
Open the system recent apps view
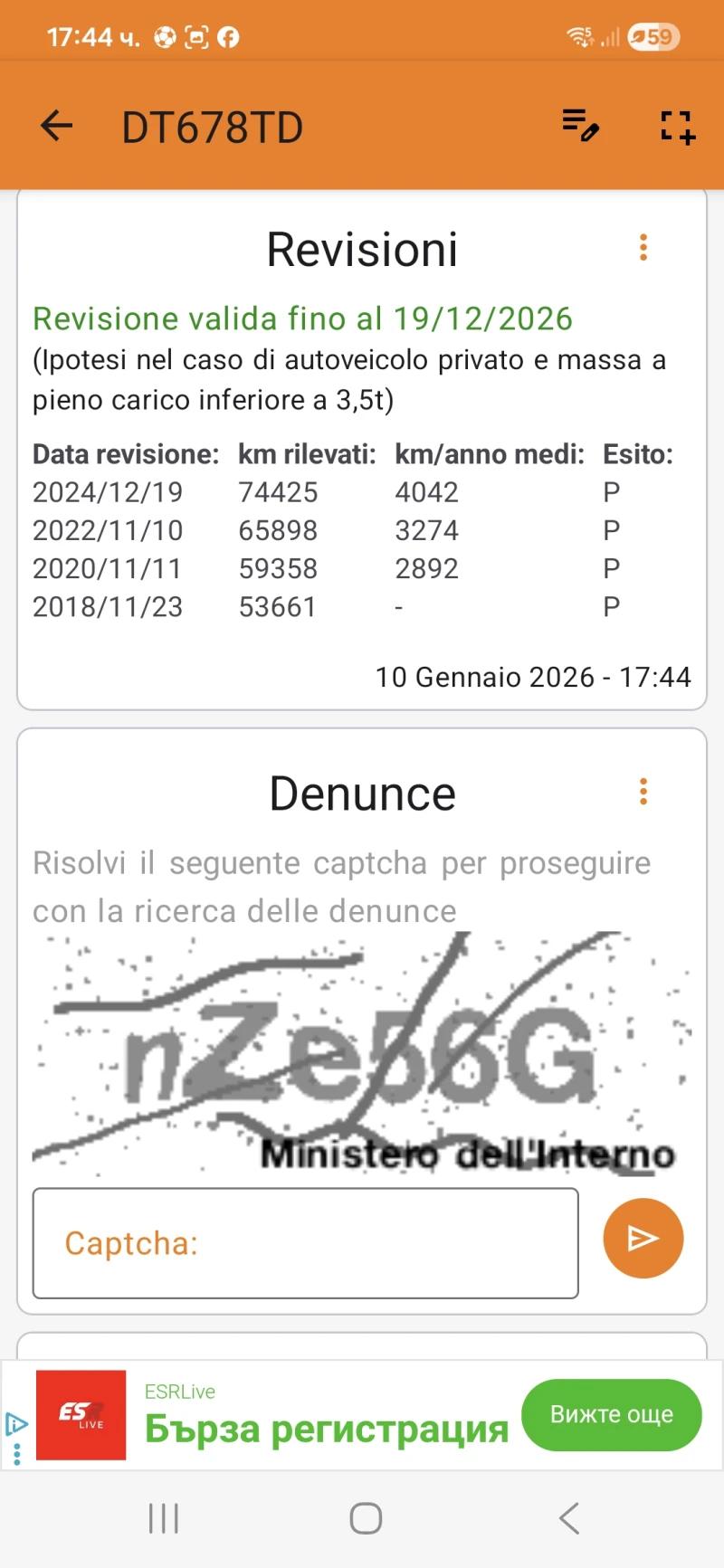point(164,1518)
